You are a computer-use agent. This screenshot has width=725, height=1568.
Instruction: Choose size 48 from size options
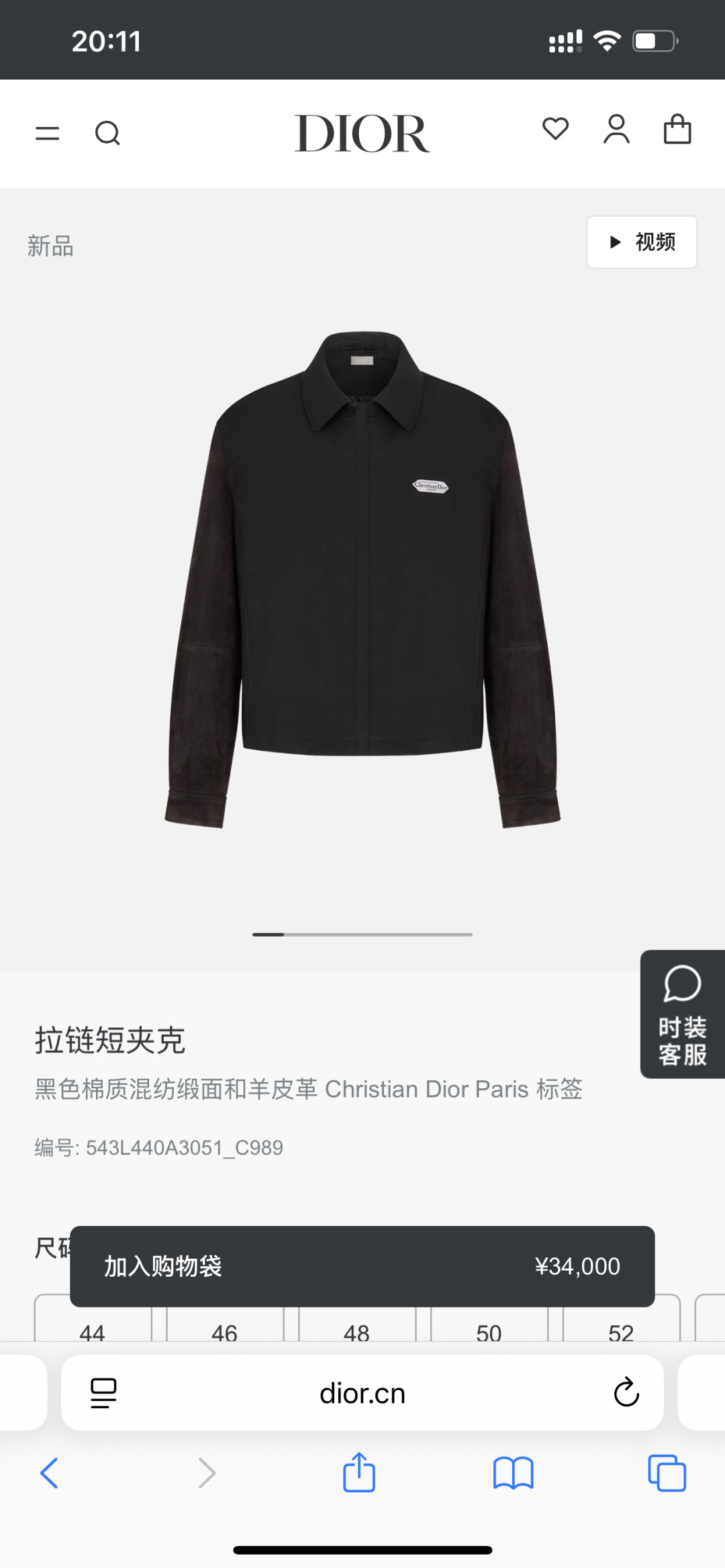coord(358,1332)
